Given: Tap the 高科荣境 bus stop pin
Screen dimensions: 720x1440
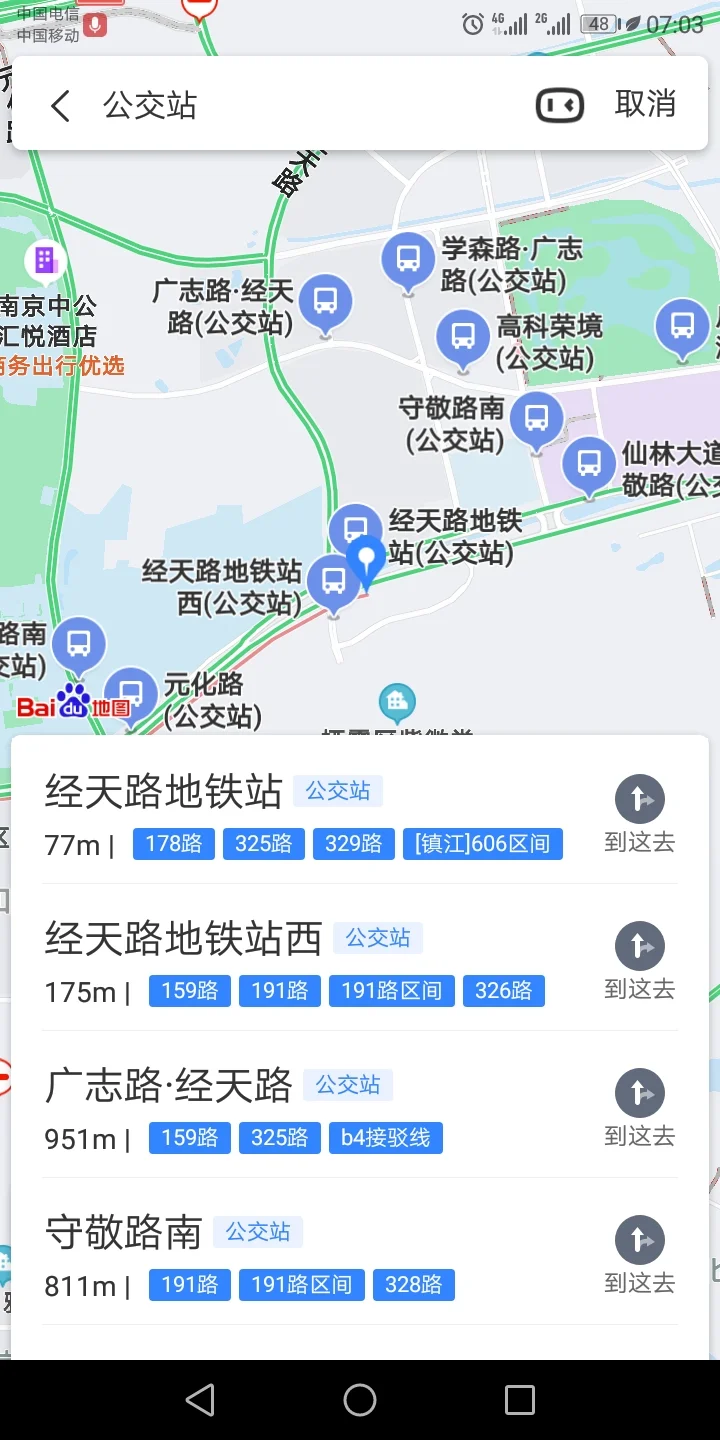Looking at the screenshot, I should (462, 337).
